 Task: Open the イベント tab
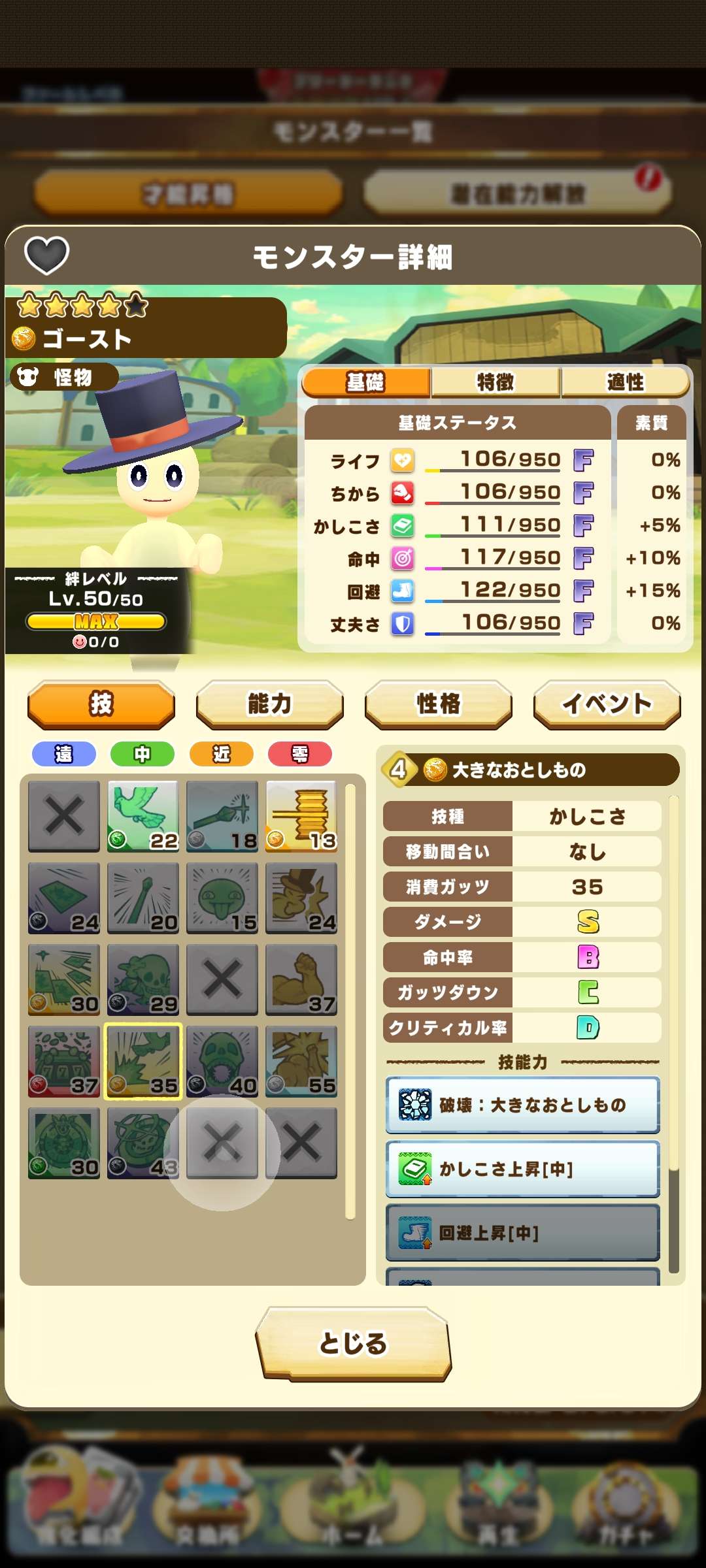click(607, 704)
